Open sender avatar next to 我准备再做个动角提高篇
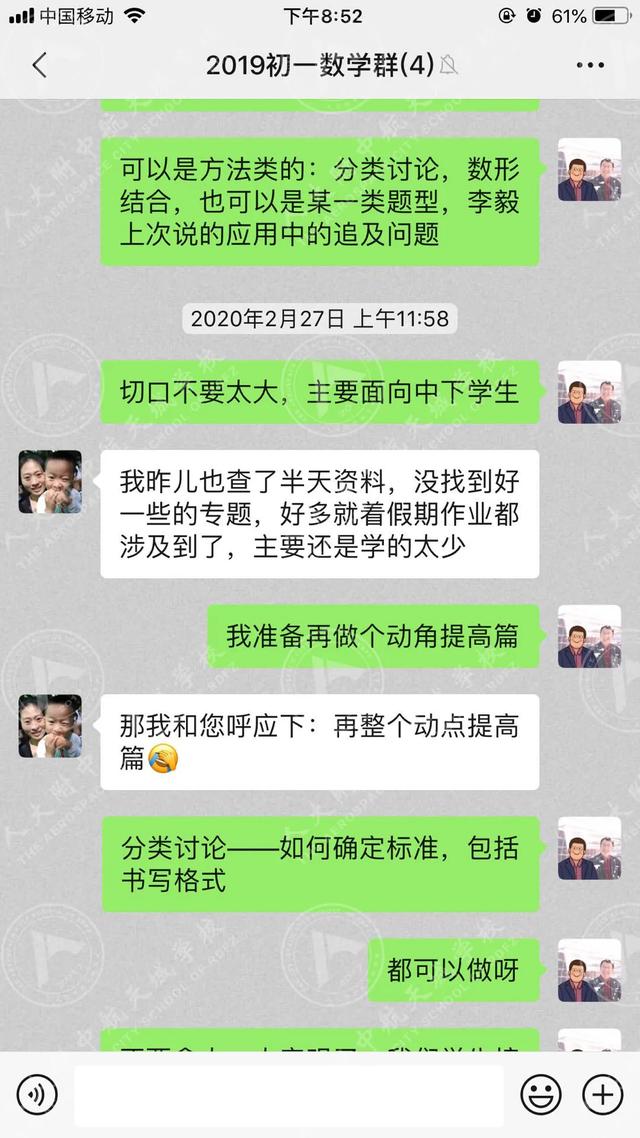640x1138 pixels. (x=589, y=637)
